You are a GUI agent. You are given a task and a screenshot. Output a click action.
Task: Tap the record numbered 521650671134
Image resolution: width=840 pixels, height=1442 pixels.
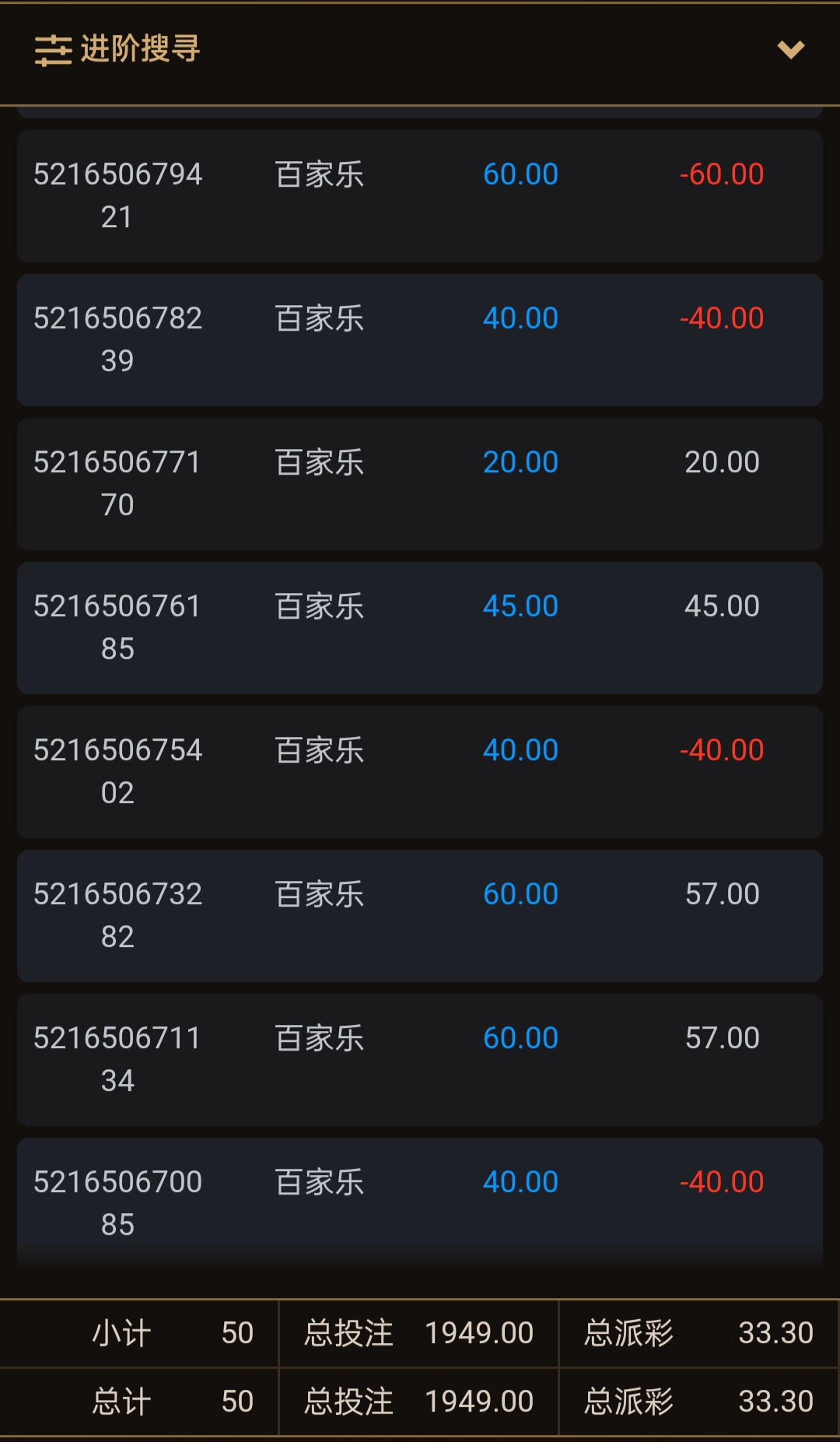pyautogui.click(x=420, y=1059)
